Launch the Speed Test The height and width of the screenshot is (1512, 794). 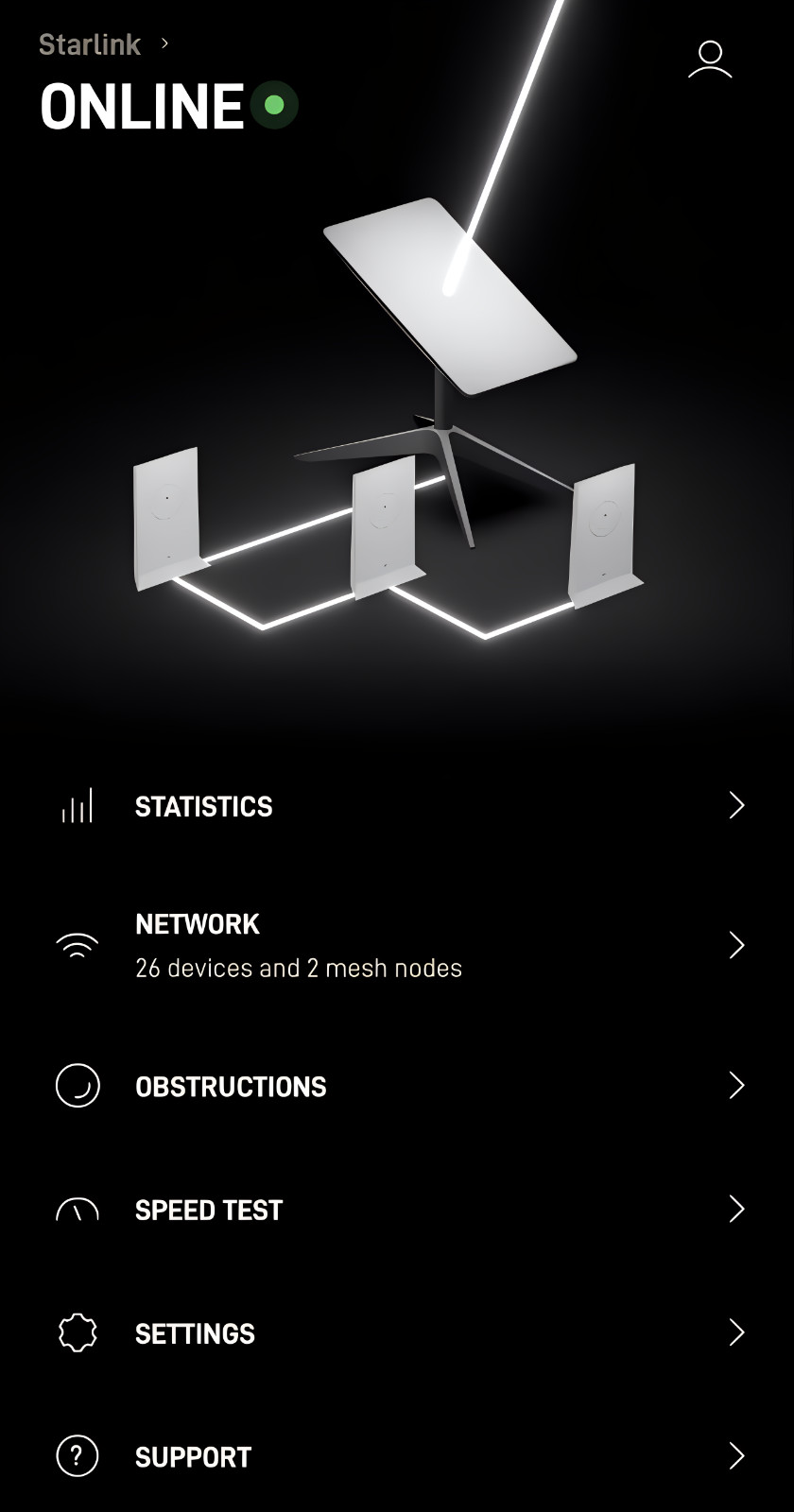(x=397, y=1210)
